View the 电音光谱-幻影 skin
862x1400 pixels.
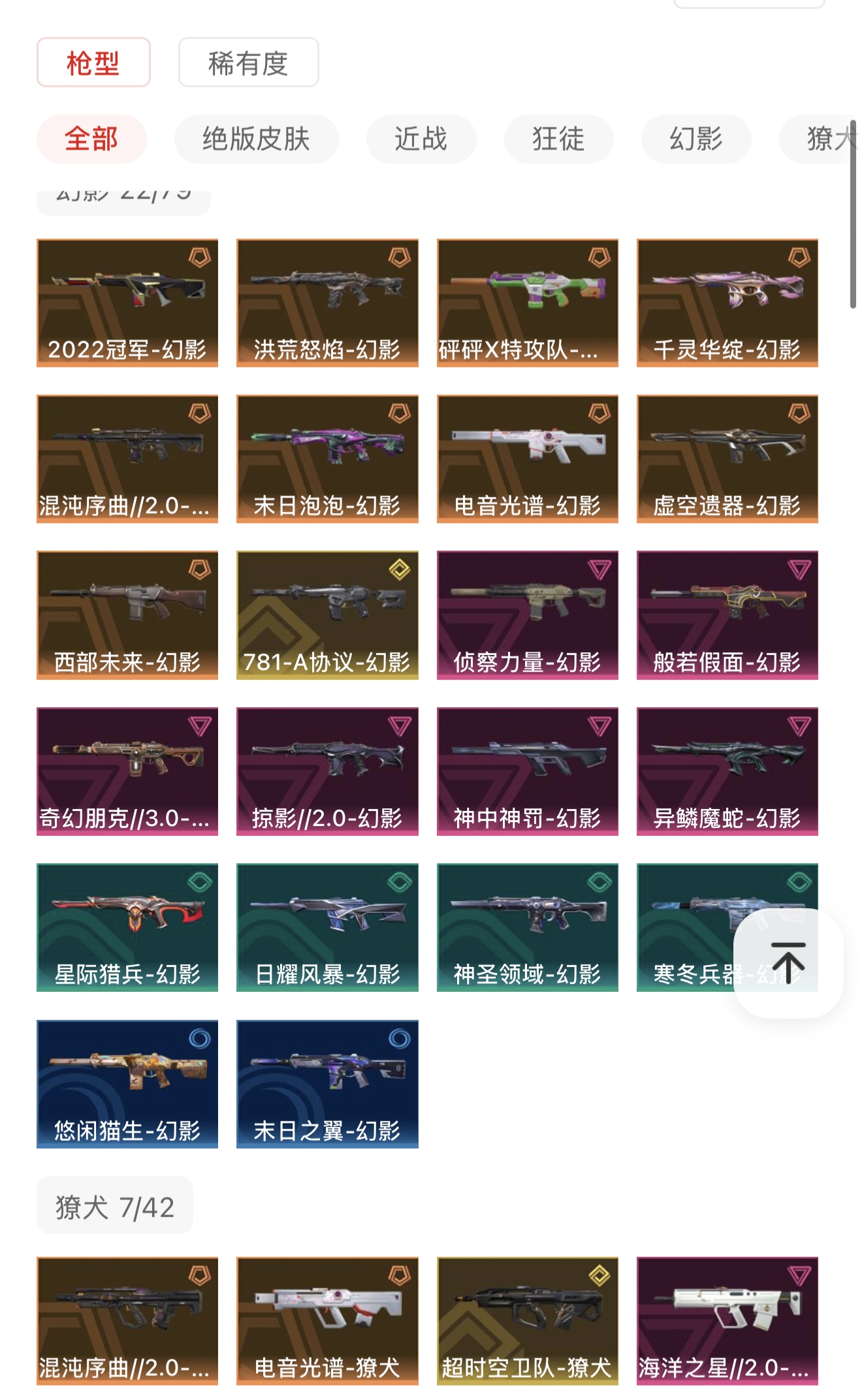(527, 458)
